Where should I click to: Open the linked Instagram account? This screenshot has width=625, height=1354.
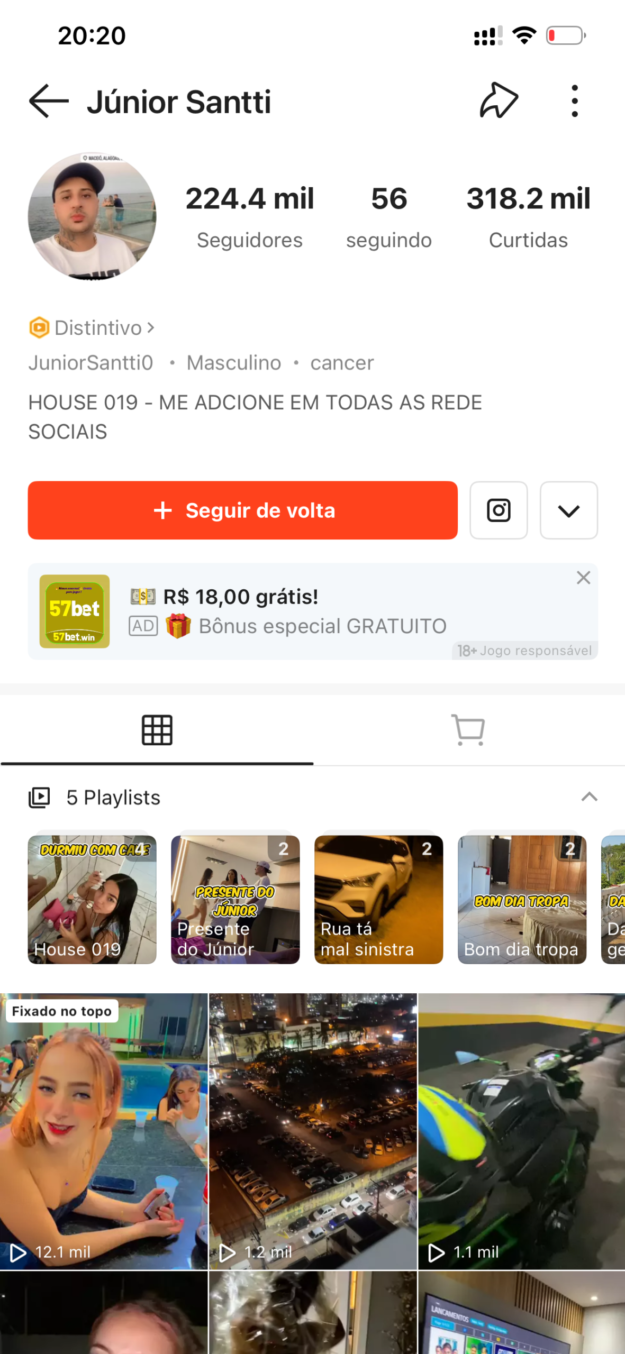click(499, 510)
